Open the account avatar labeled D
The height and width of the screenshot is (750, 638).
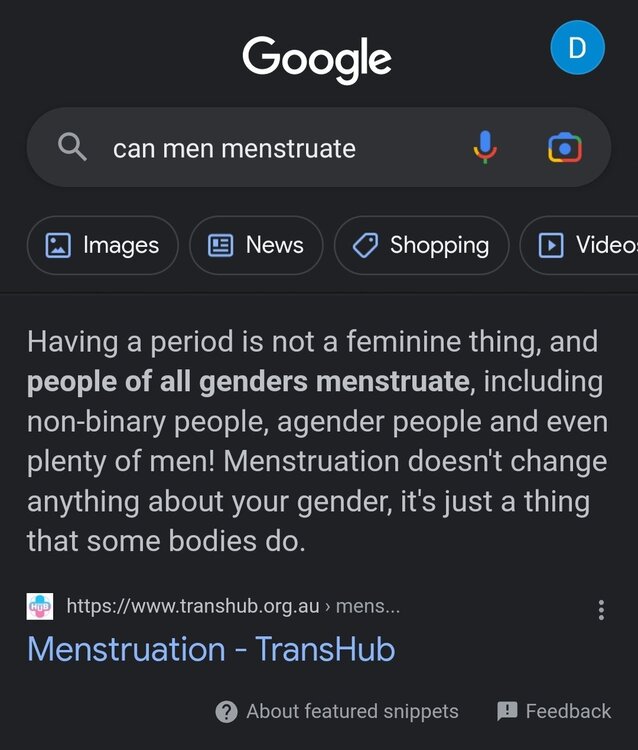(x=577, y=48)
